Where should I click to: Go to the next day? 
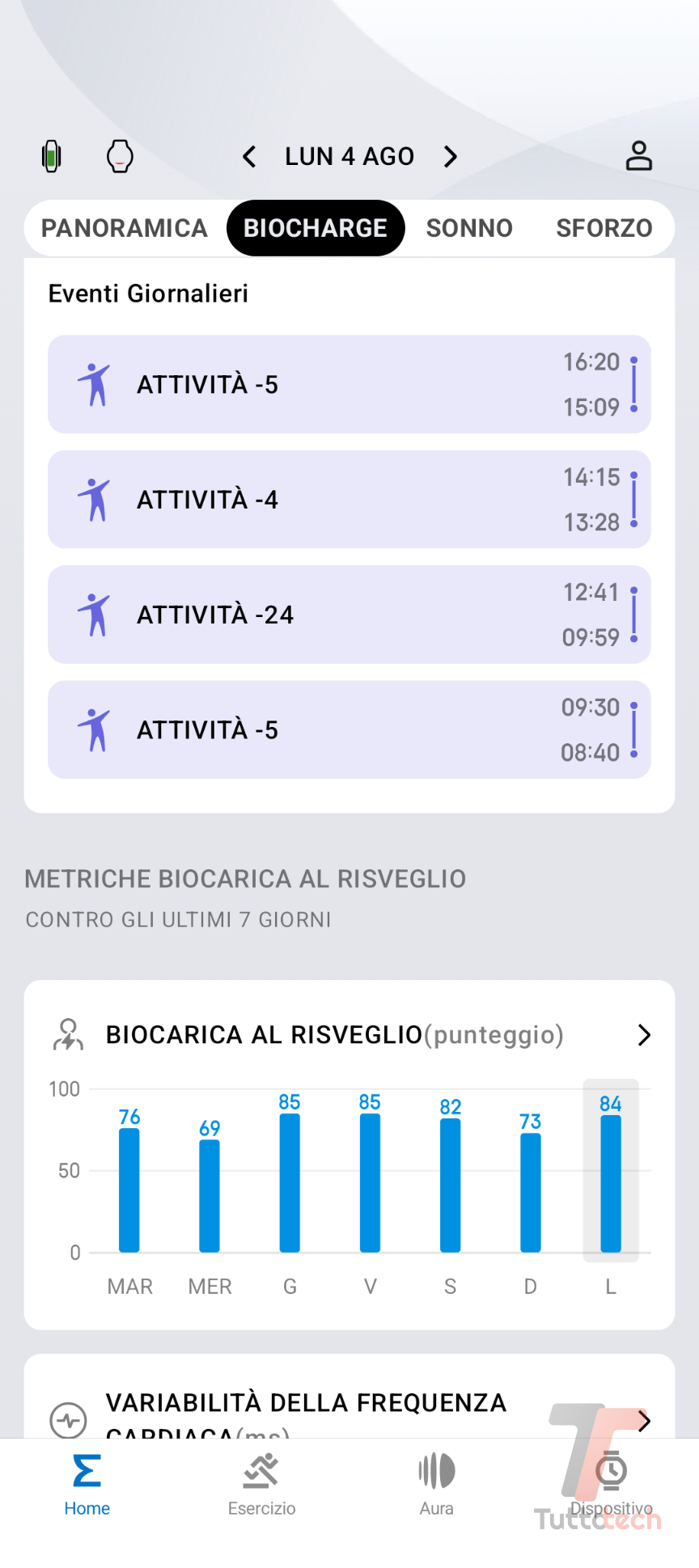[x=451, y=156]
